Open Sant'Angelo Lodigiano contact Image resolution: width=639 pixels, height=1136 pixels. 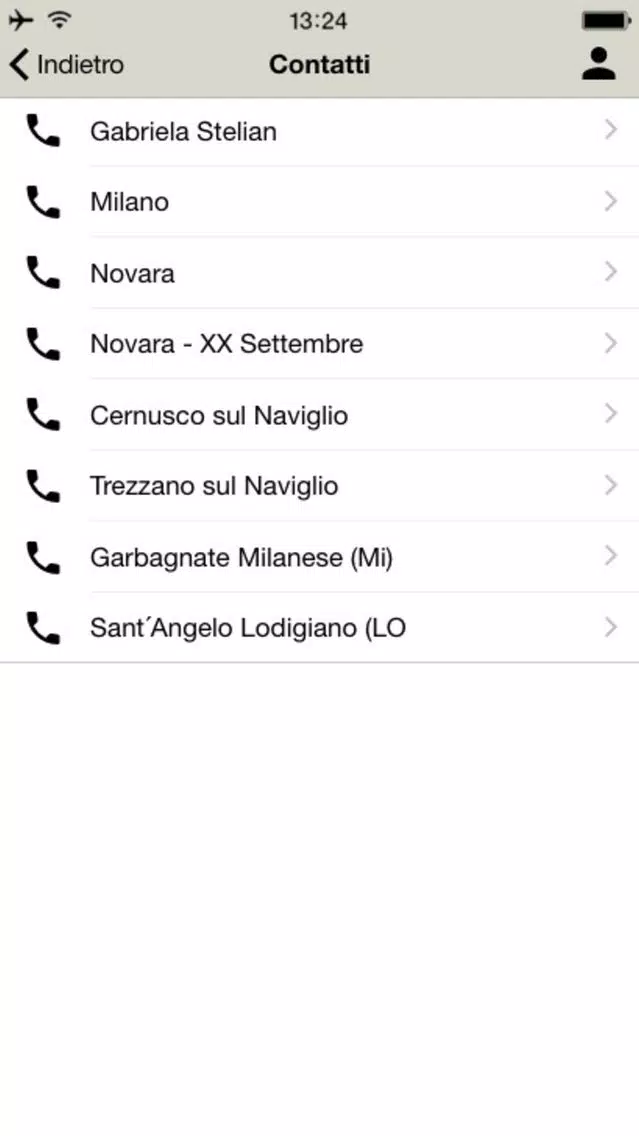click(320, 627)
